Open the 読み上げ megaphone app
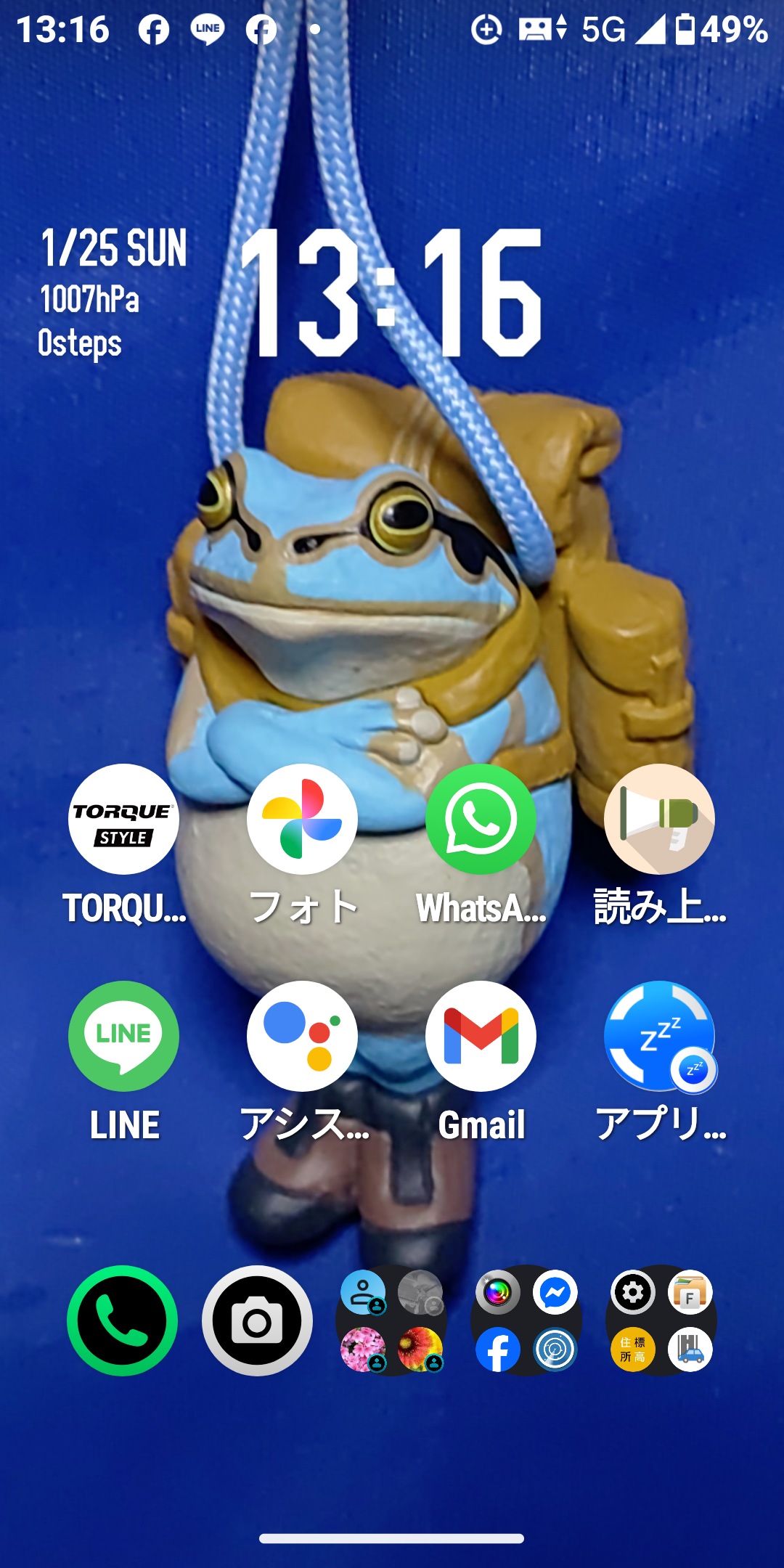784x1568 pixels. [x=659, y=819]
